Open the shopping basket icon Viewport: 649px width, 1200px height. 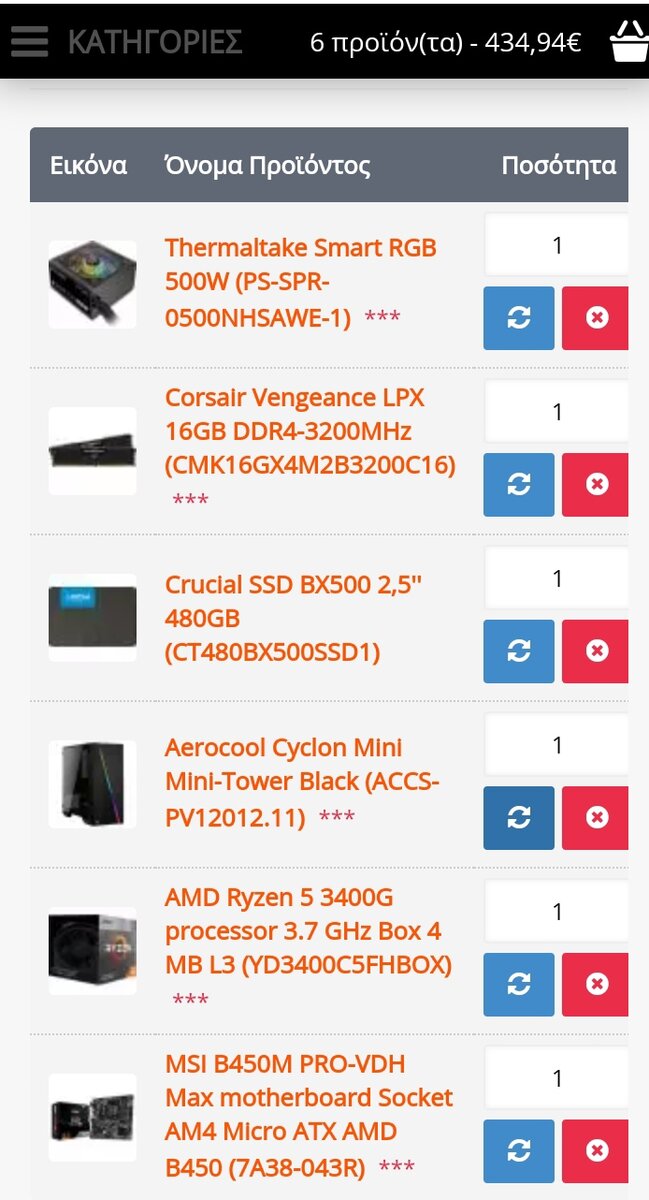click(629, 42)
